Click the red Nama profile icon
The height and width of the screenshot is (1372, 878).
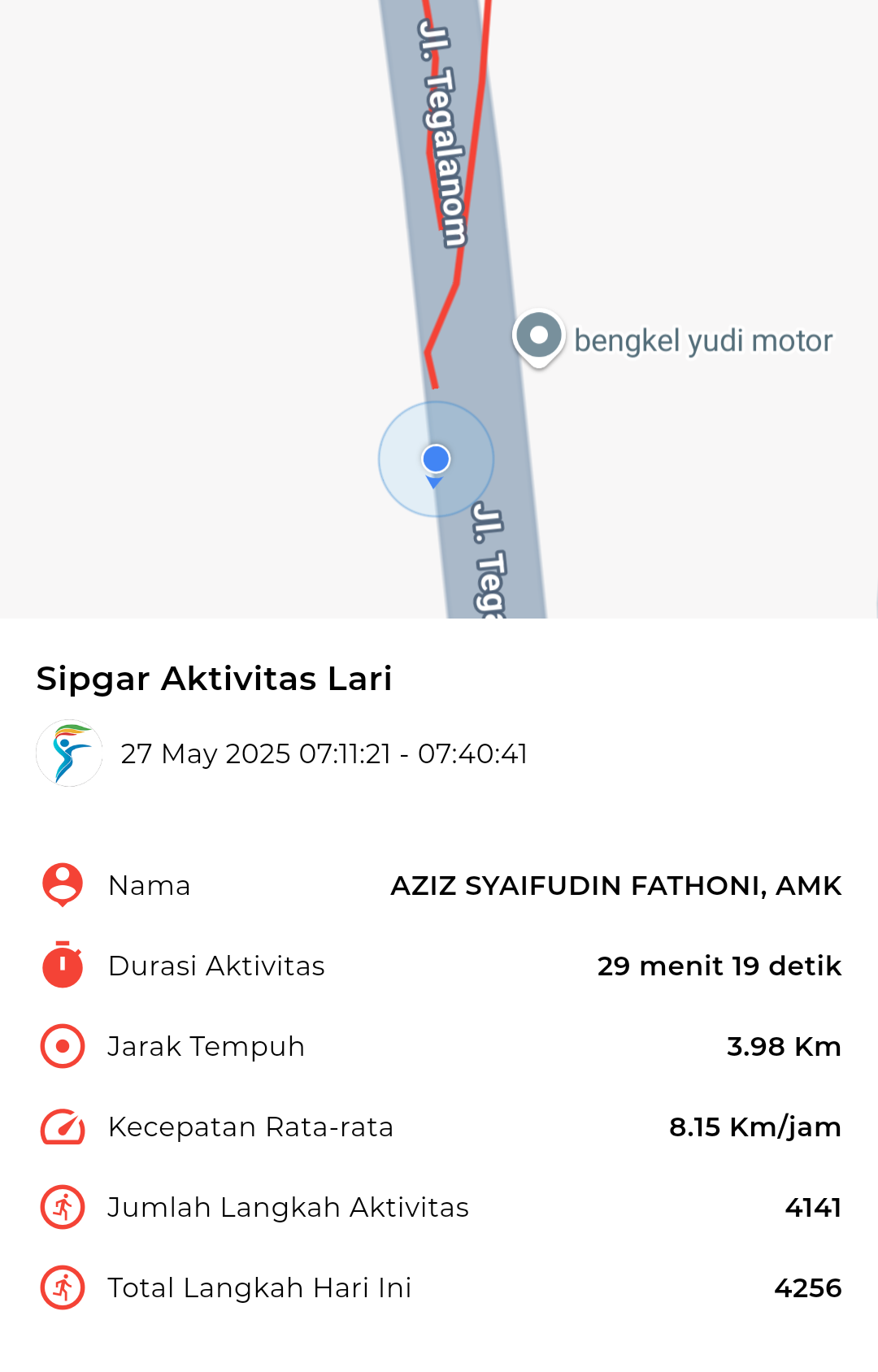pyautogui.click(x=61, y=886)
